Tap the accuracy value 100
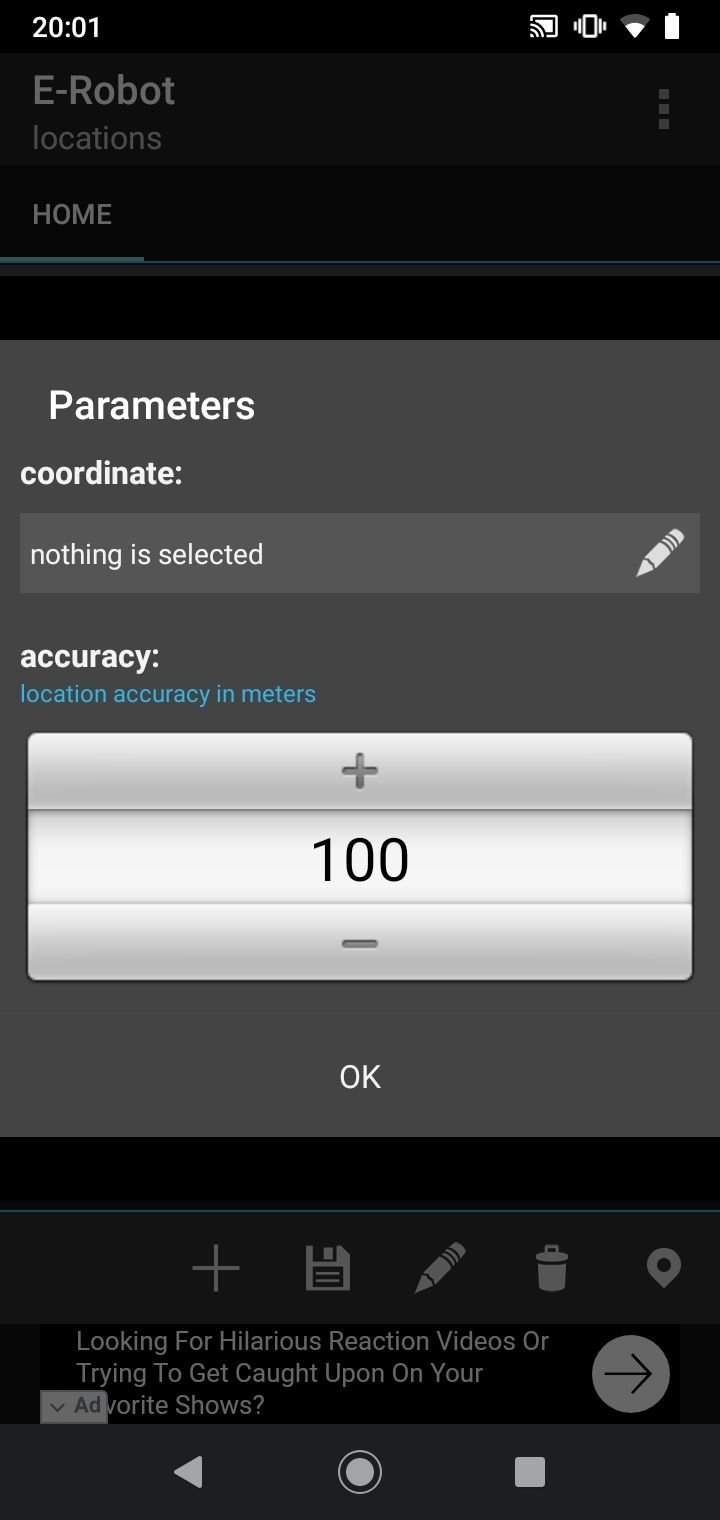This screenshot has height=1520, width=720. tap(360, 858)
